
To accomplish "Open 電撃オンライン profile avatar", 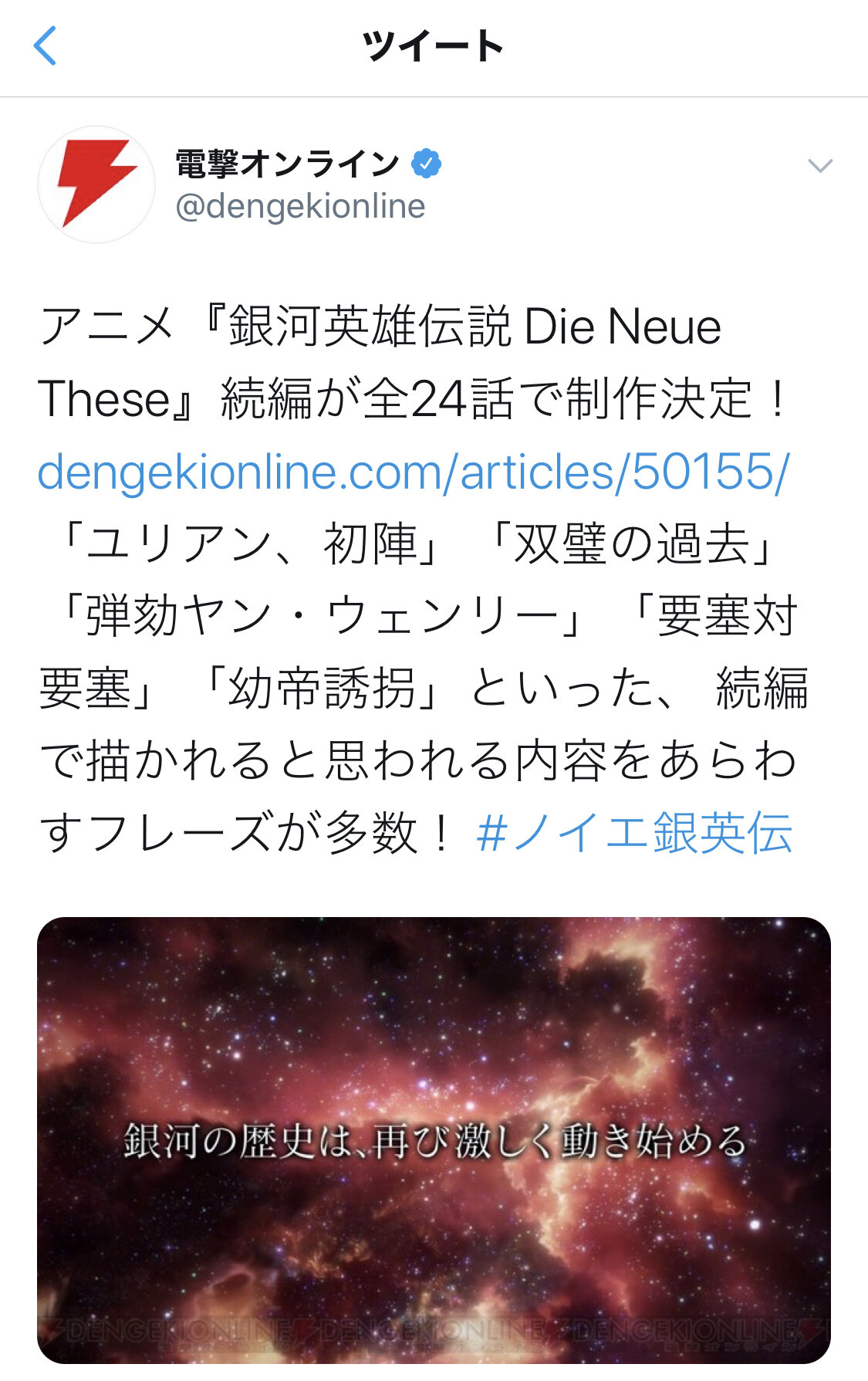I will [96, 184].
